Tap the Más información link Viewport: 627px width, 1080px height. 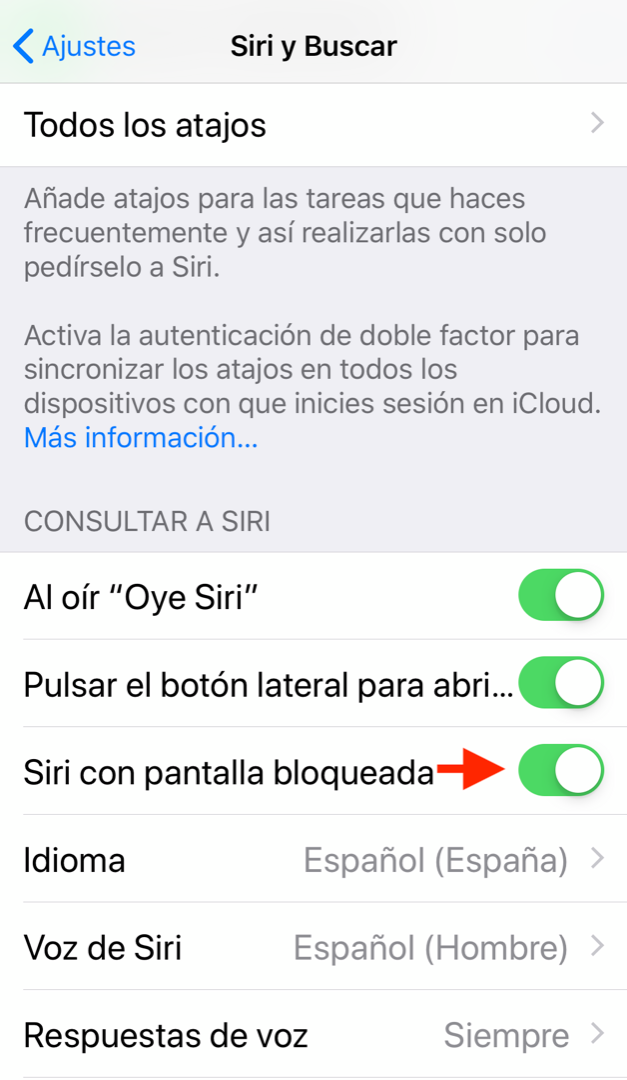(141, 437)
